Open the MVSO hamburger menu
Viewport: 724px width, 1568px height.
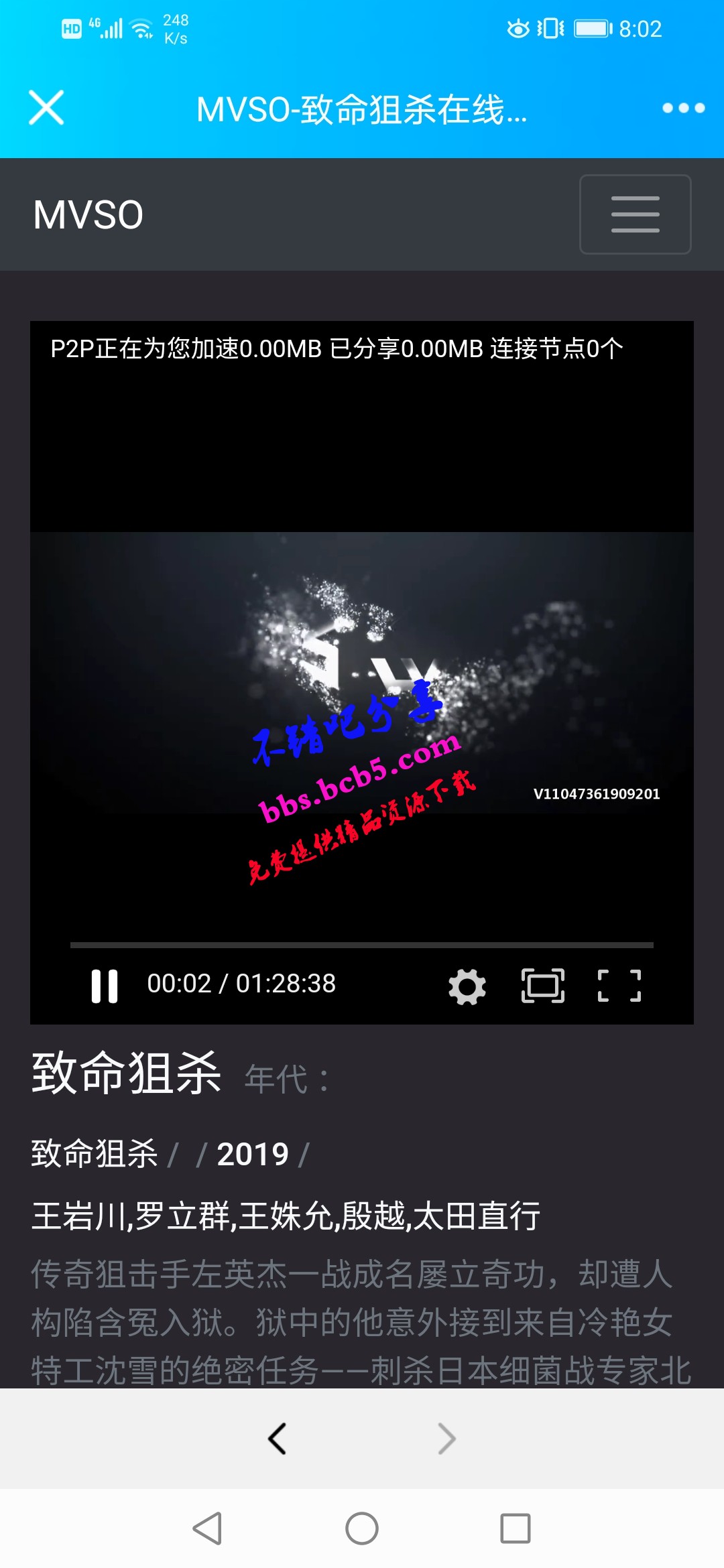pos(635,214)
